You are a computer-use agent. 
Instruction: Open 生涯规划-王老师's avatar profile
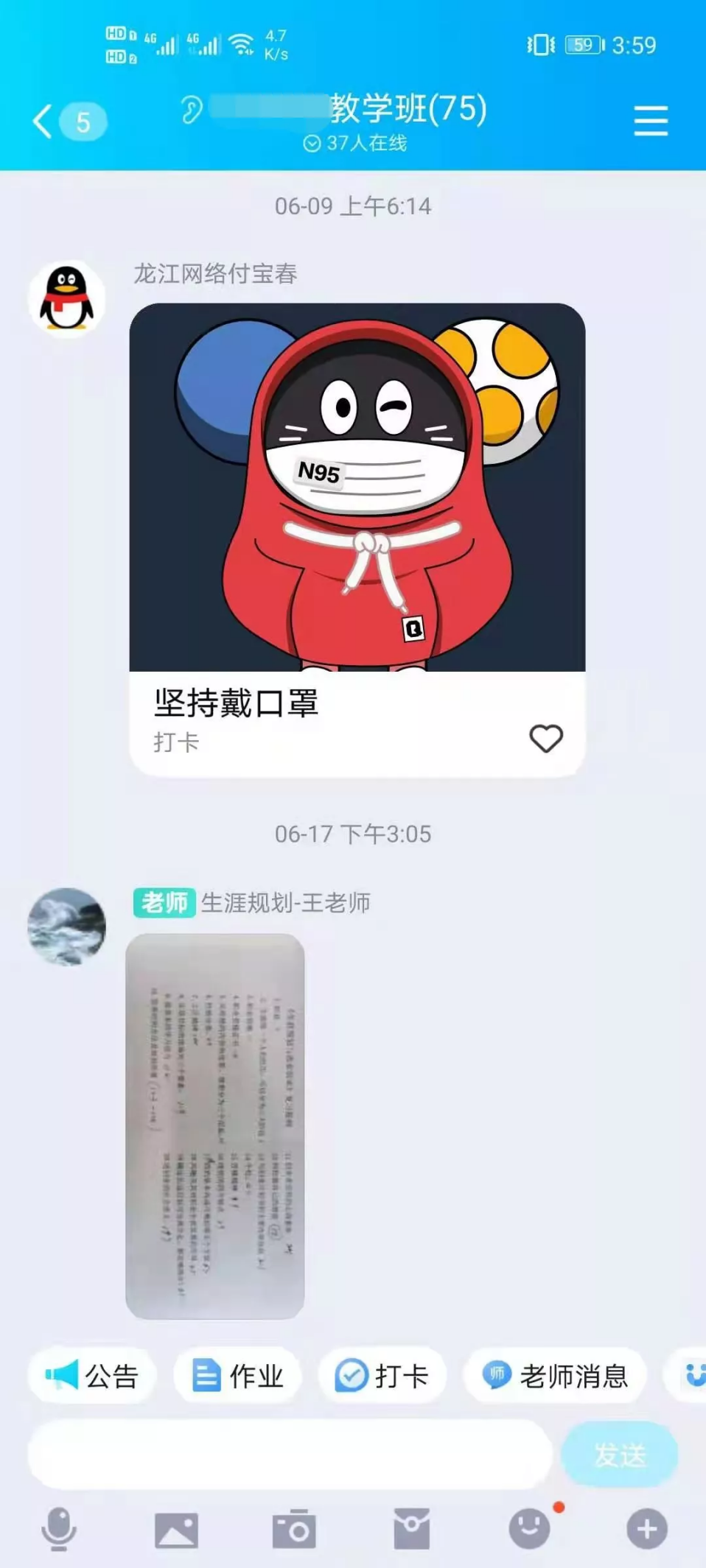[x=66, y=927]
